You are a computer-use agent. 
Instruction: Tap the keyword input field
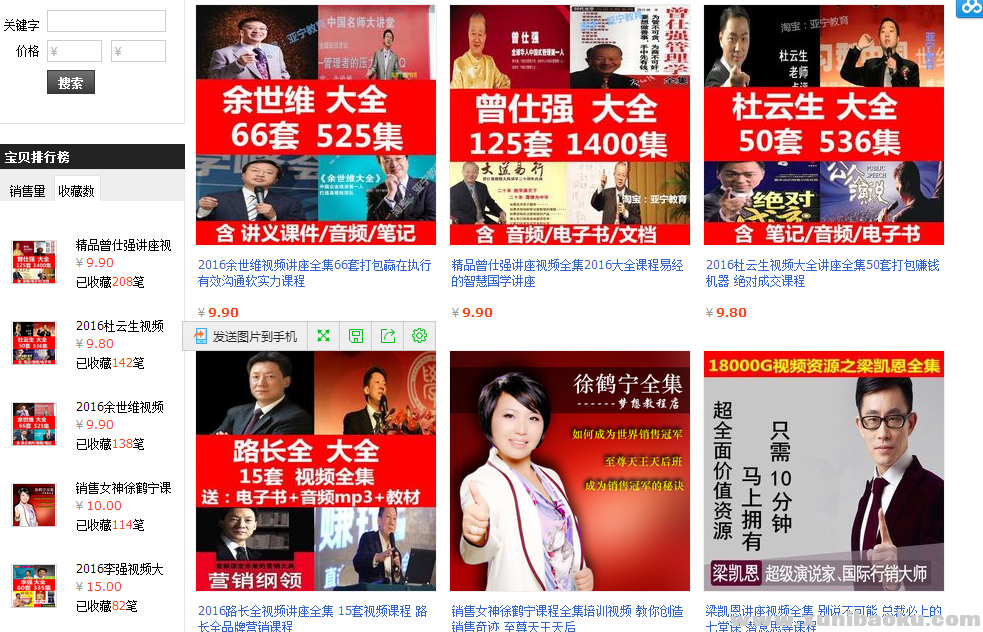click(x=106, y=21)
